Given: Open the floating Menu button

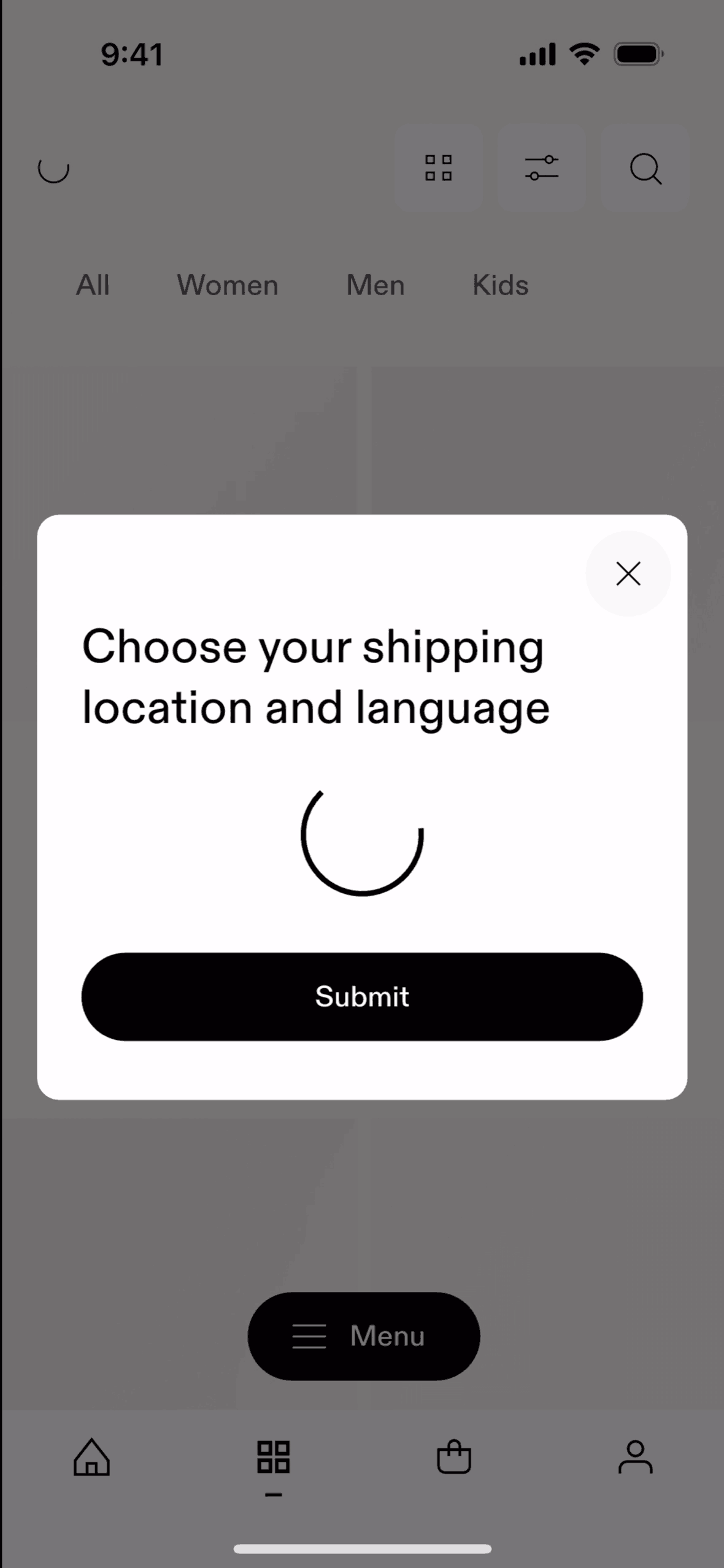Looking at the screenshot, I should [363, 1336].
